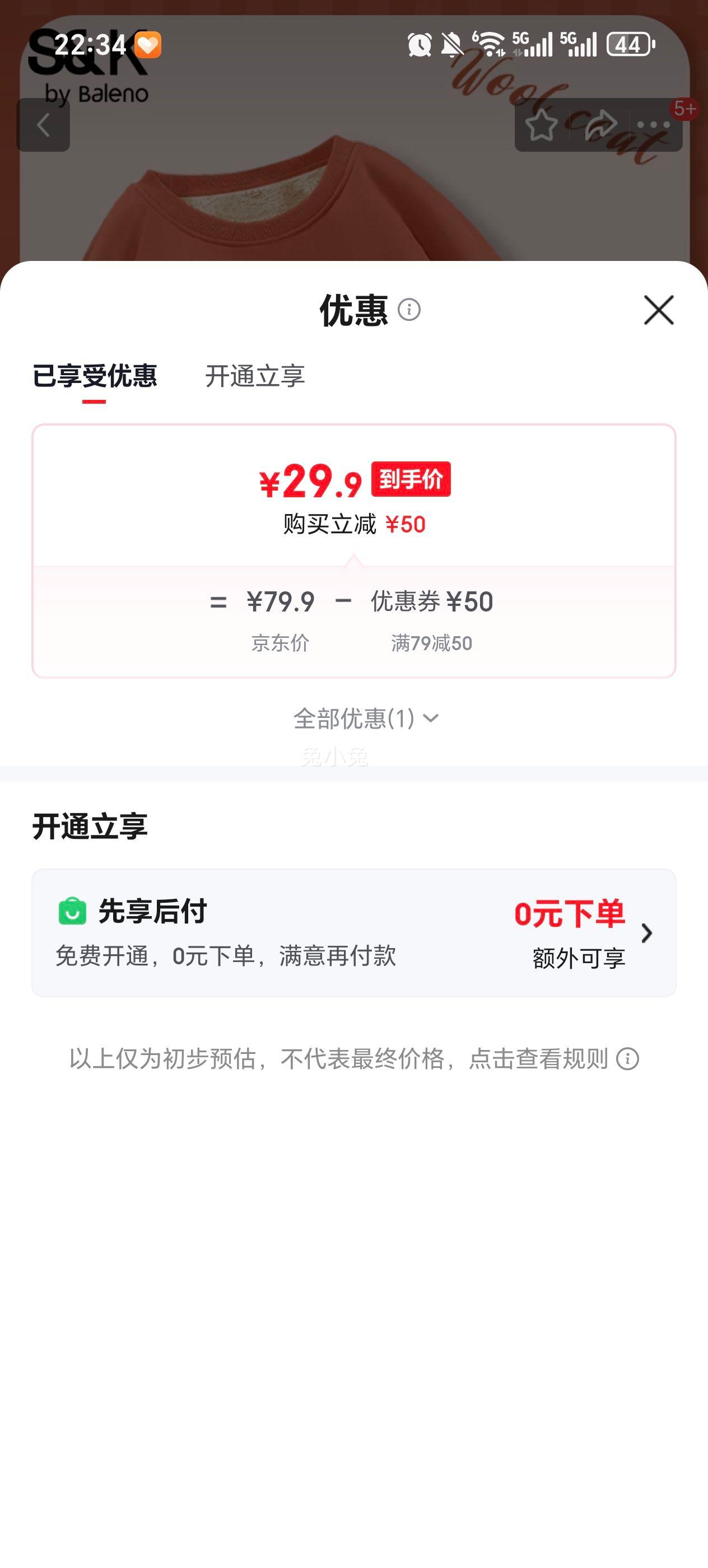Click the rules info icon in bottom disclaimer
This screenshot has height=1568, width=708.
pyautogui.click(x=627, y=1058)
